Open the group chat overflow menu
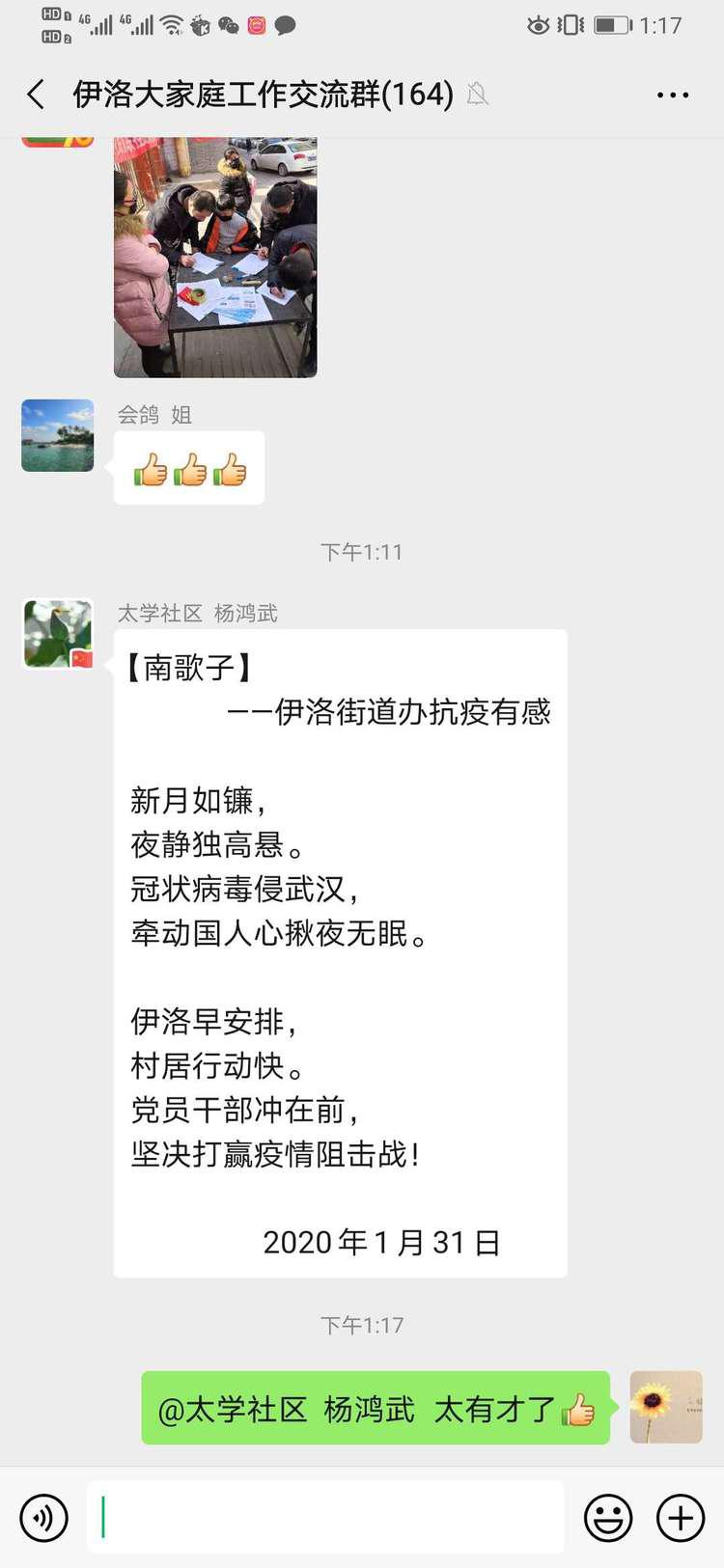This screenshot has height=1568, width=724. [673, 95]
